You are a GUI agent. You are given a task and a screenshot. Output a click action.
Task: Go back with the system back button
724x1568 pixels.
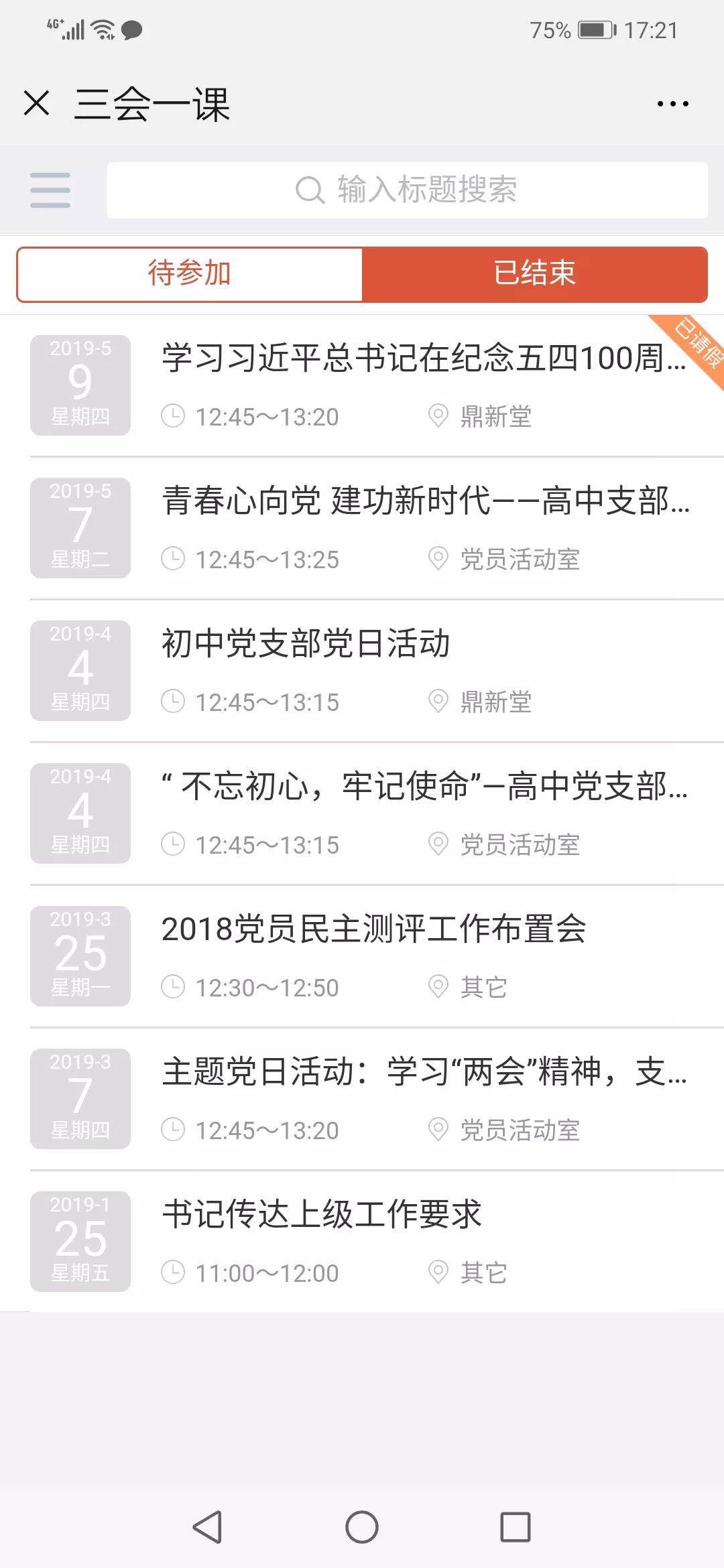[x=207, y=1527]
